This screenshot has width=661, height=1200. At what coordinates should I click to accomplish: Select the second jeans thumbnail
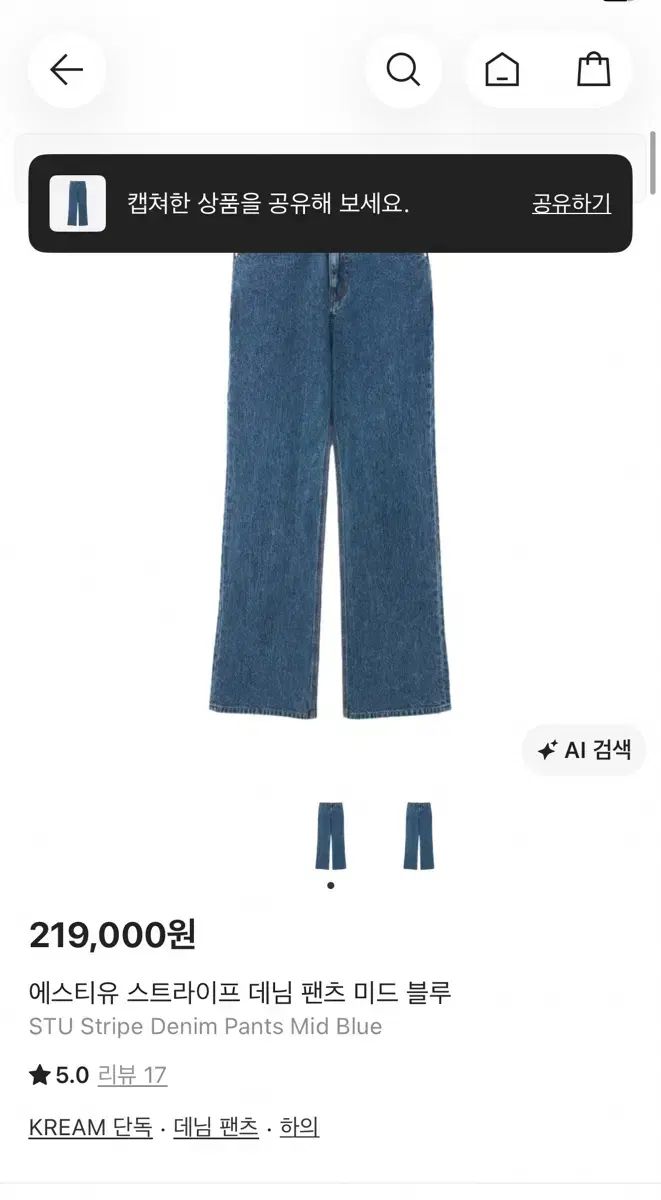click(x=419, y=836)
